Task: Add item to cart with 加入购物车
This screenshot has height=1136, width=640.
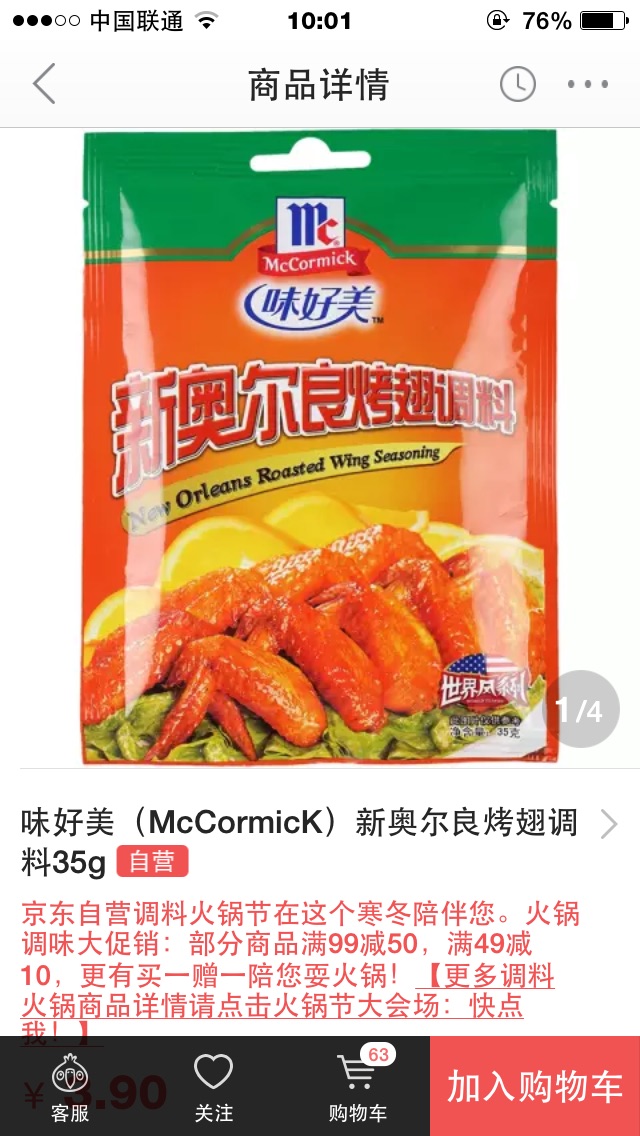Action: pos(535,1087)
